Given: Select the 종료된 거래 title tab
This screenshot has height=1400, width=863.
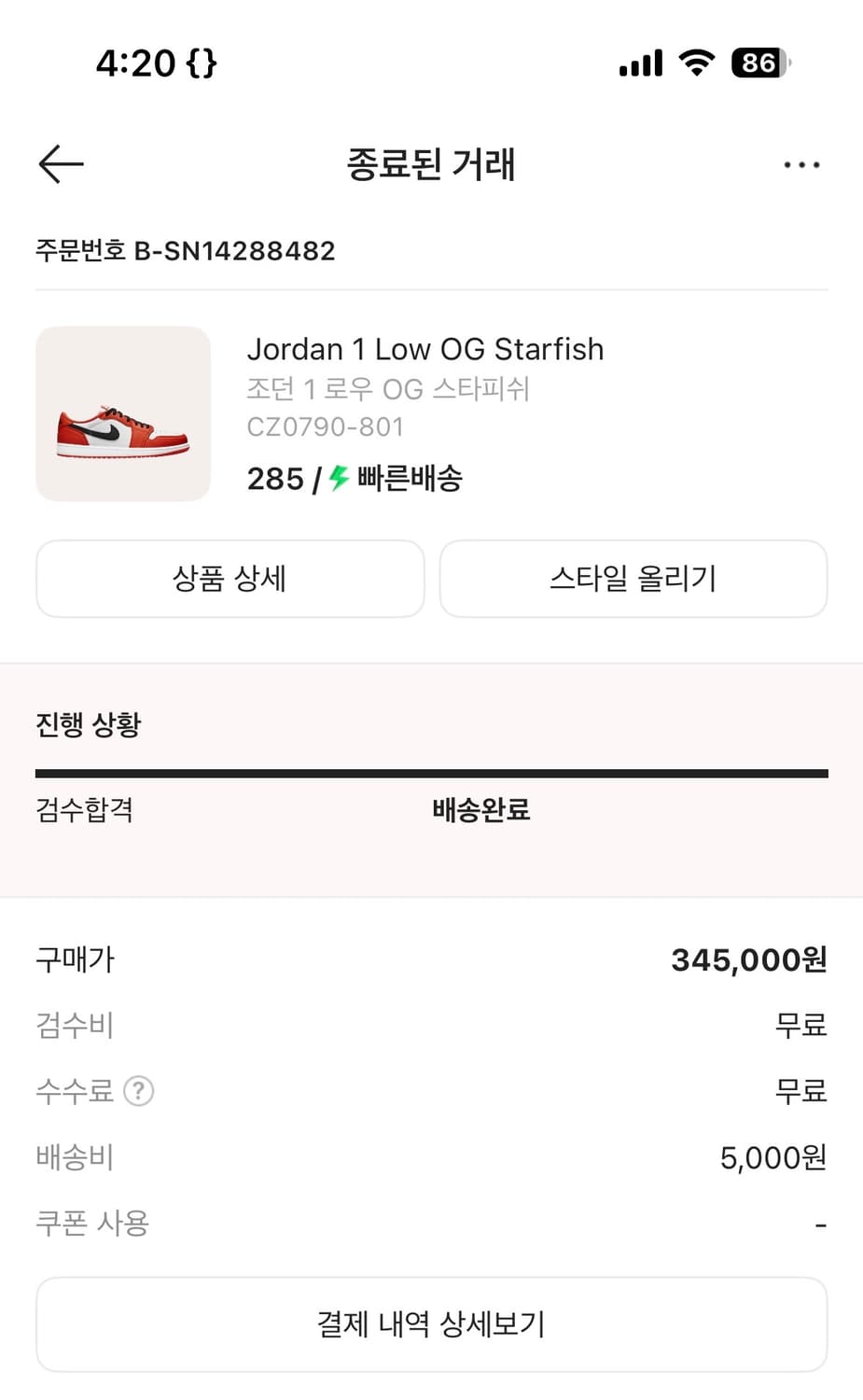Looking at the screenshot, I should point(431,164).
